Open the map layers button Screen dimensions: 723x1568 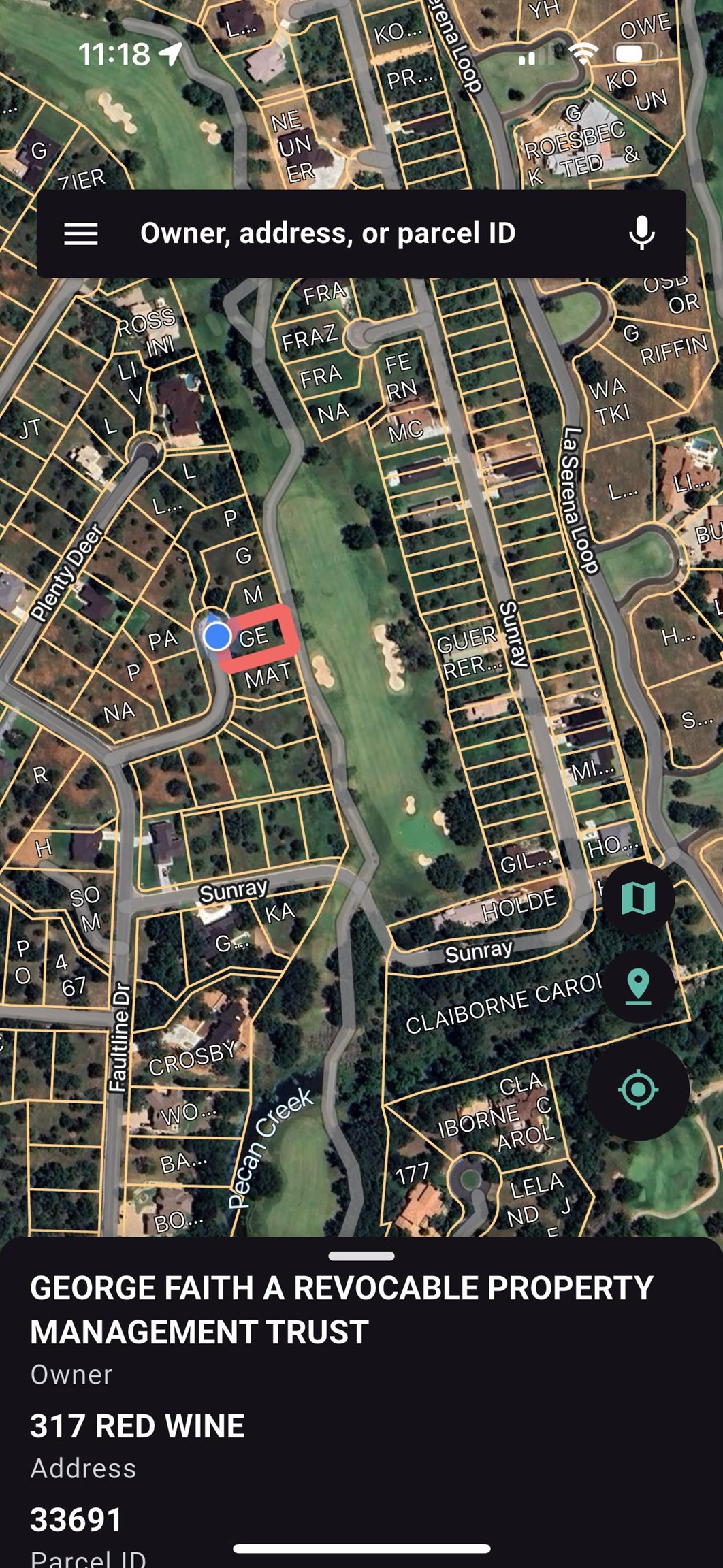638,898
